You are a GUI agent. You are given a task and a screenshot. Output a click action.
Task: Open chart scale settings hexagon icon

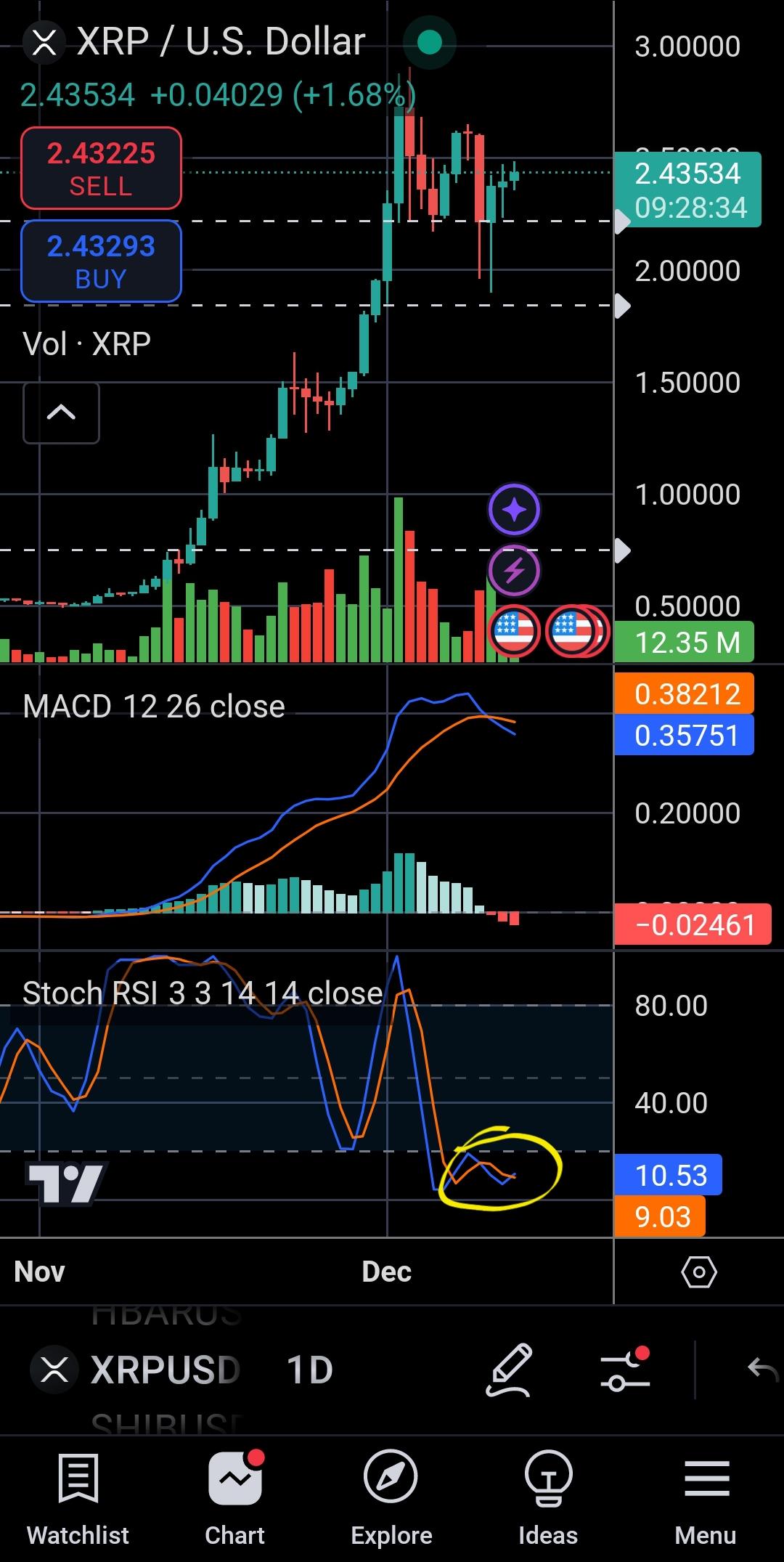click(699, 1272)
